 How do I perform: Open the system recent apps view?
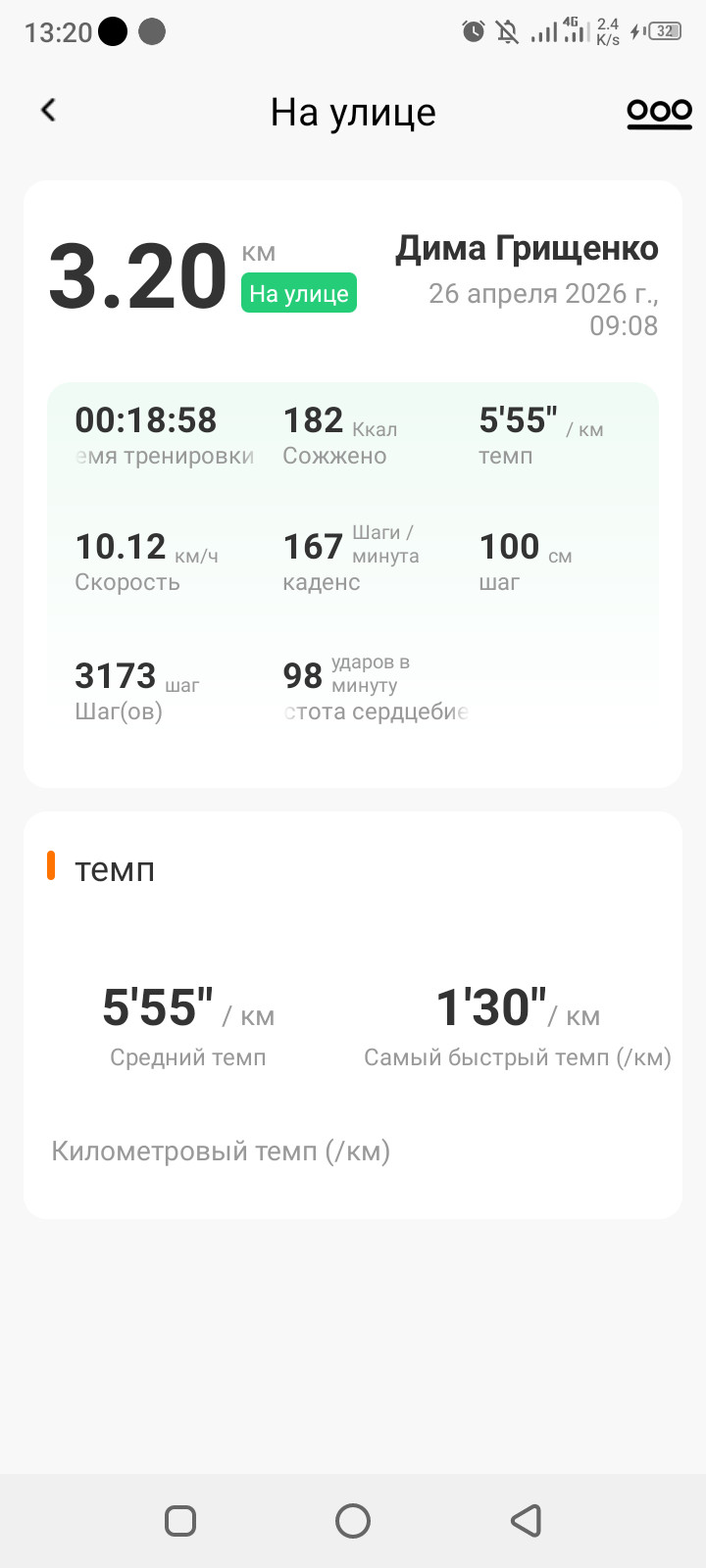pyautogui.click(x=180, y=1521)
